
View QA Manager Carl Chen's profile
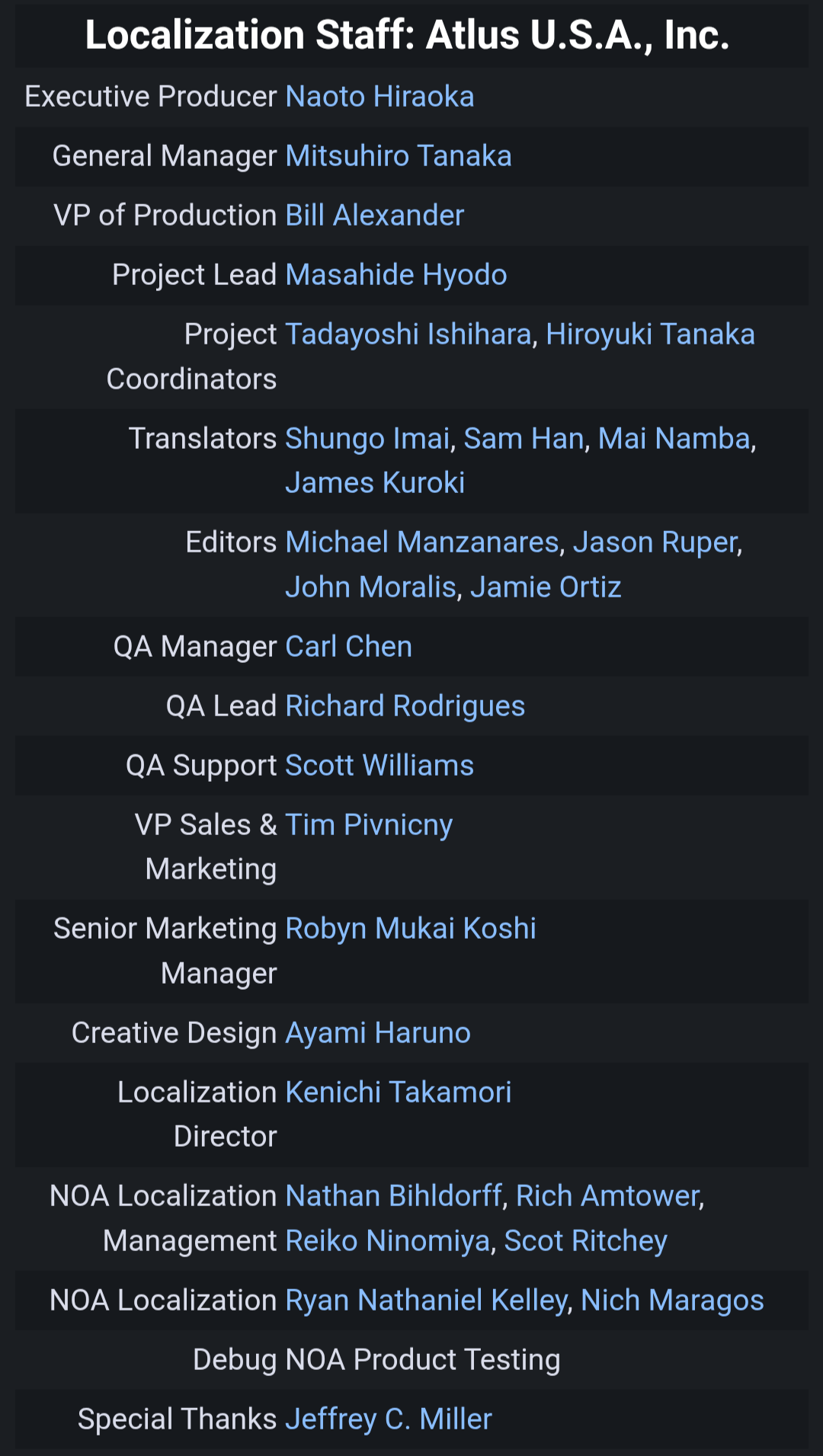pyautogui.click(x=349, y=647)
